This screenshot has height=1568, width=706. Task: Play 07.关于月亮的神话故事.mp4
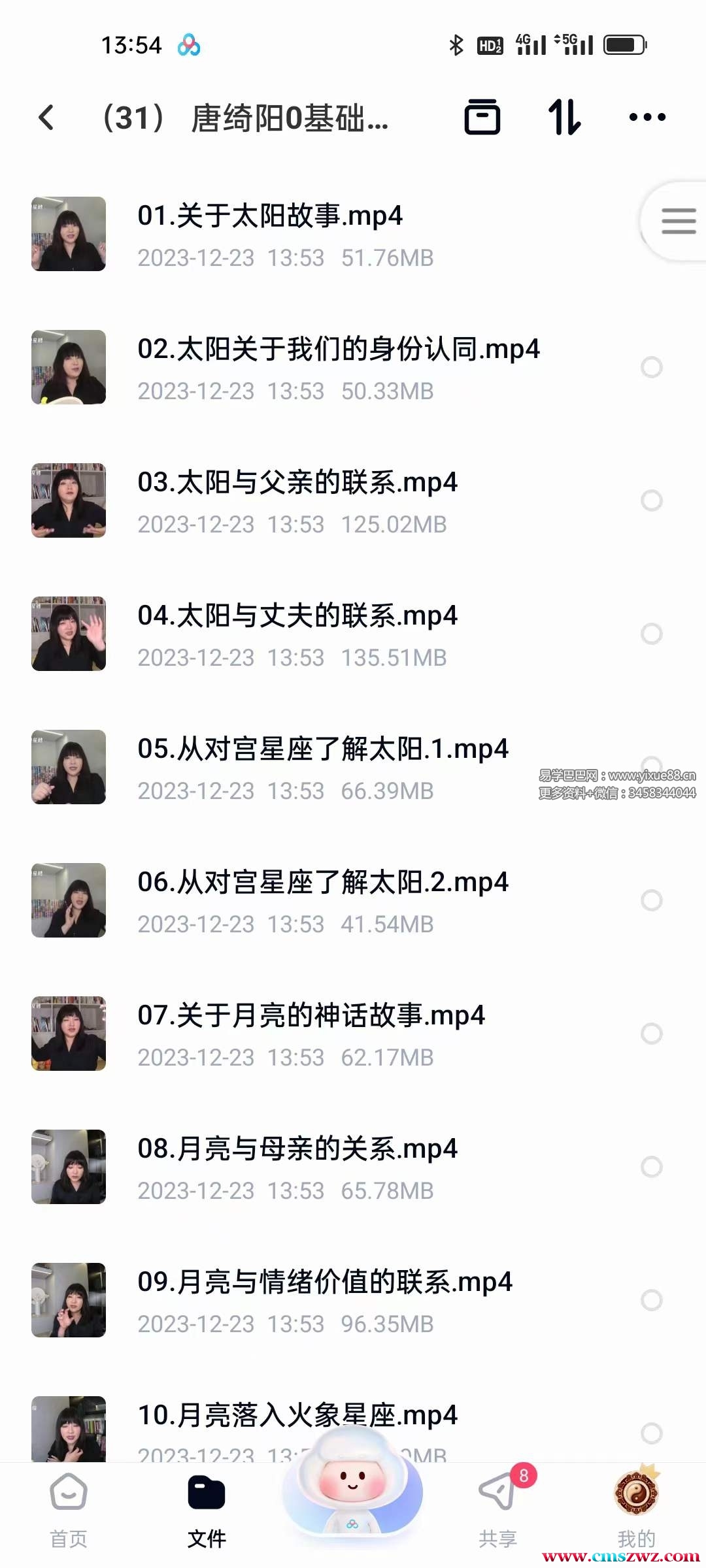coord(311,1016)
